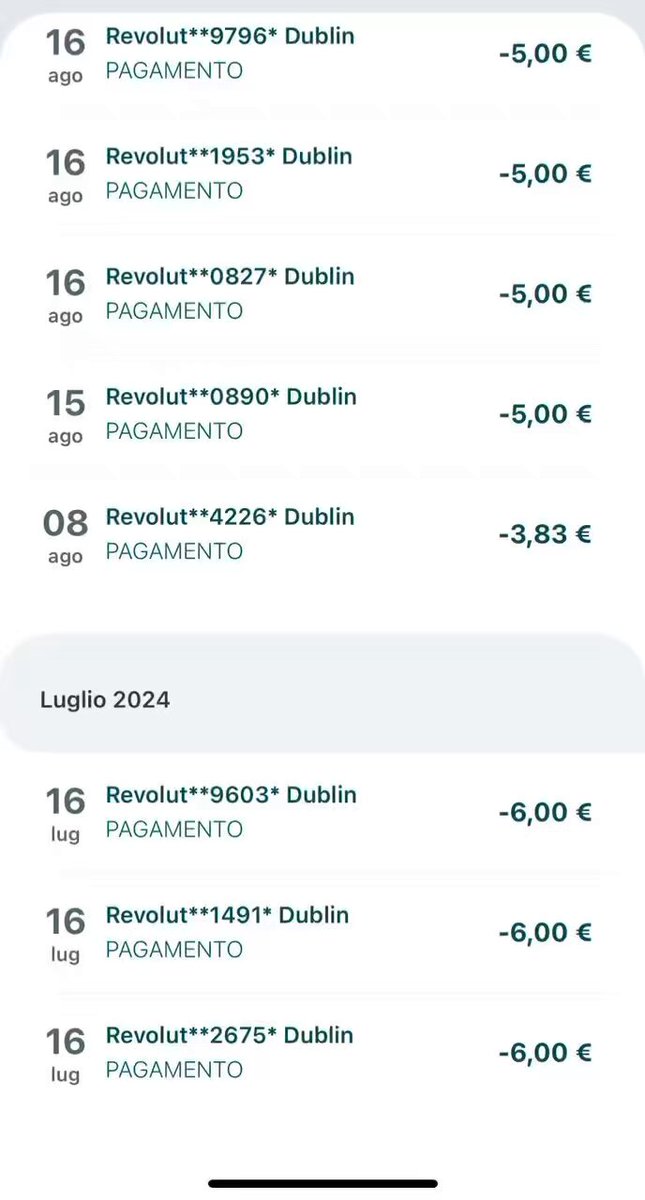Viewport: 645px width, 1200px height.
Task: Open the Revolut**9796* payment of 16 ago
Action: point(322,54)
